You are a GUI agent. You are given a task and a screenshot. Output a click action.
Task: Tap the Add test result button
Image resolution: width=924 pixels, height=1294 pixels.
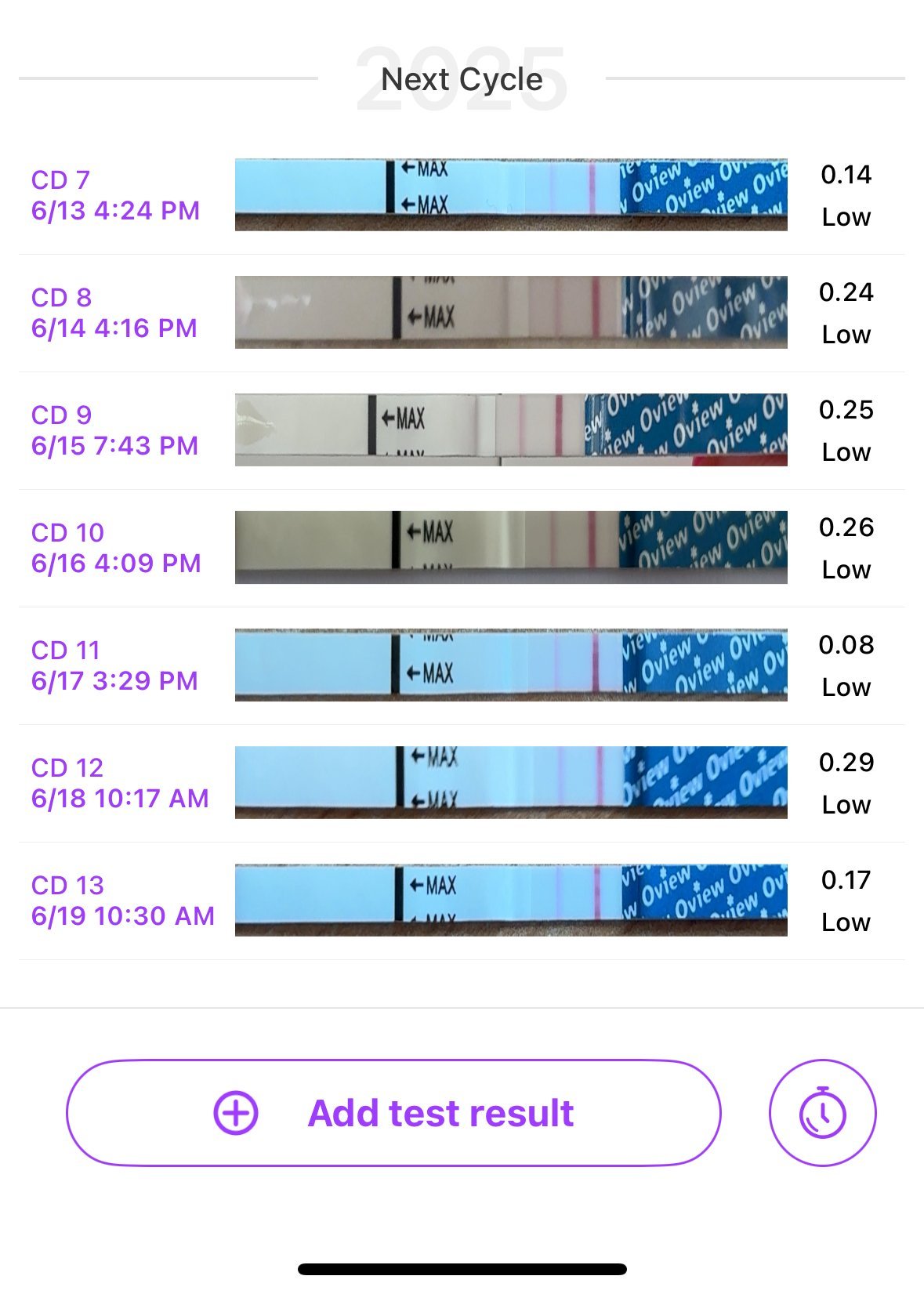pos(393,1113)
